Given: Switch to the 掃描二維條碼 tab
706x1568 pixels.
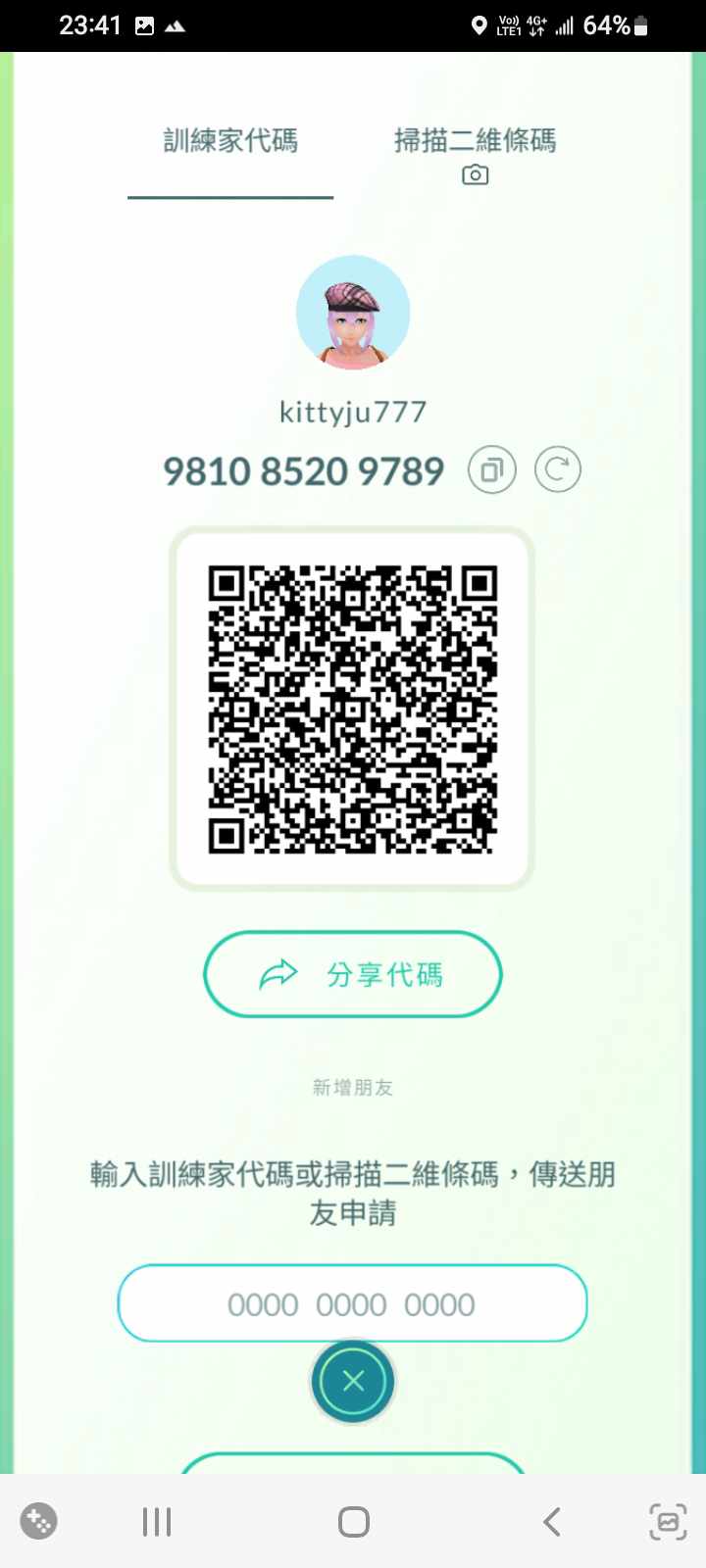Looking at the screenshot, I should point(475,153).
